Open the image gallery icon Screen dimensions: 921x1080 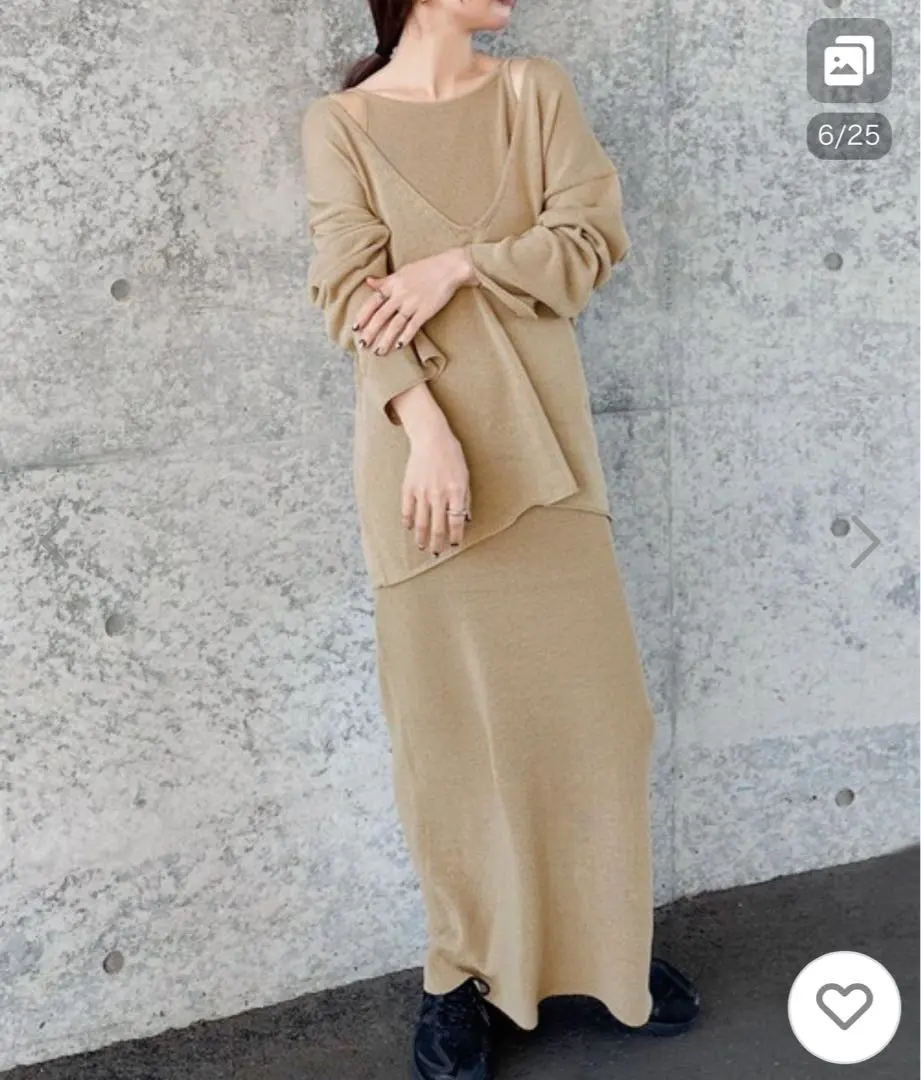tap(848, 61)
